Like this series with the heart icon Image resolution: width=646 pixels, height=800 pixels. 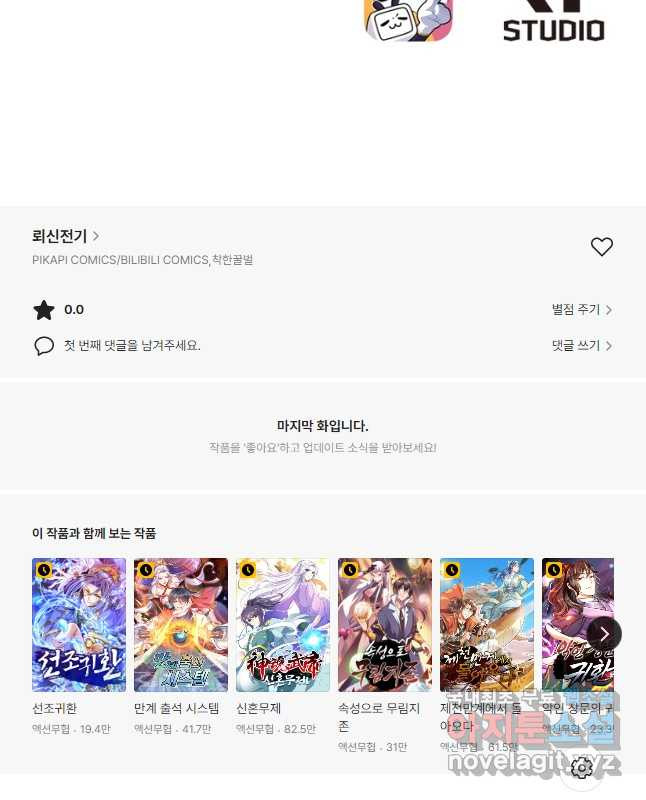click(601, 247)
